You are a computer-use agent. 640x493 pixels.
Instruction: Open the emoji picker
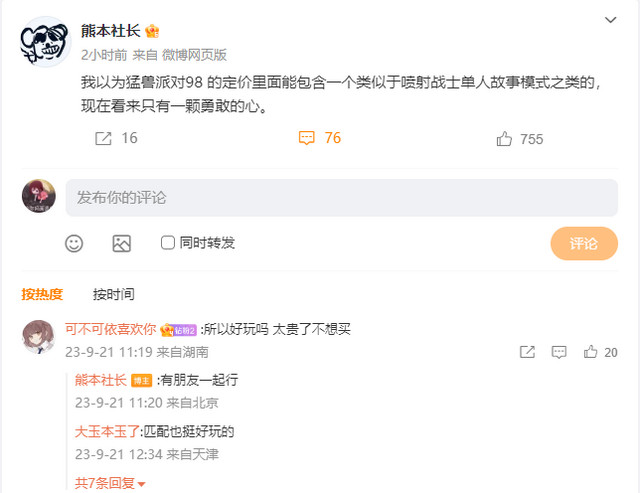click(74, 243)
